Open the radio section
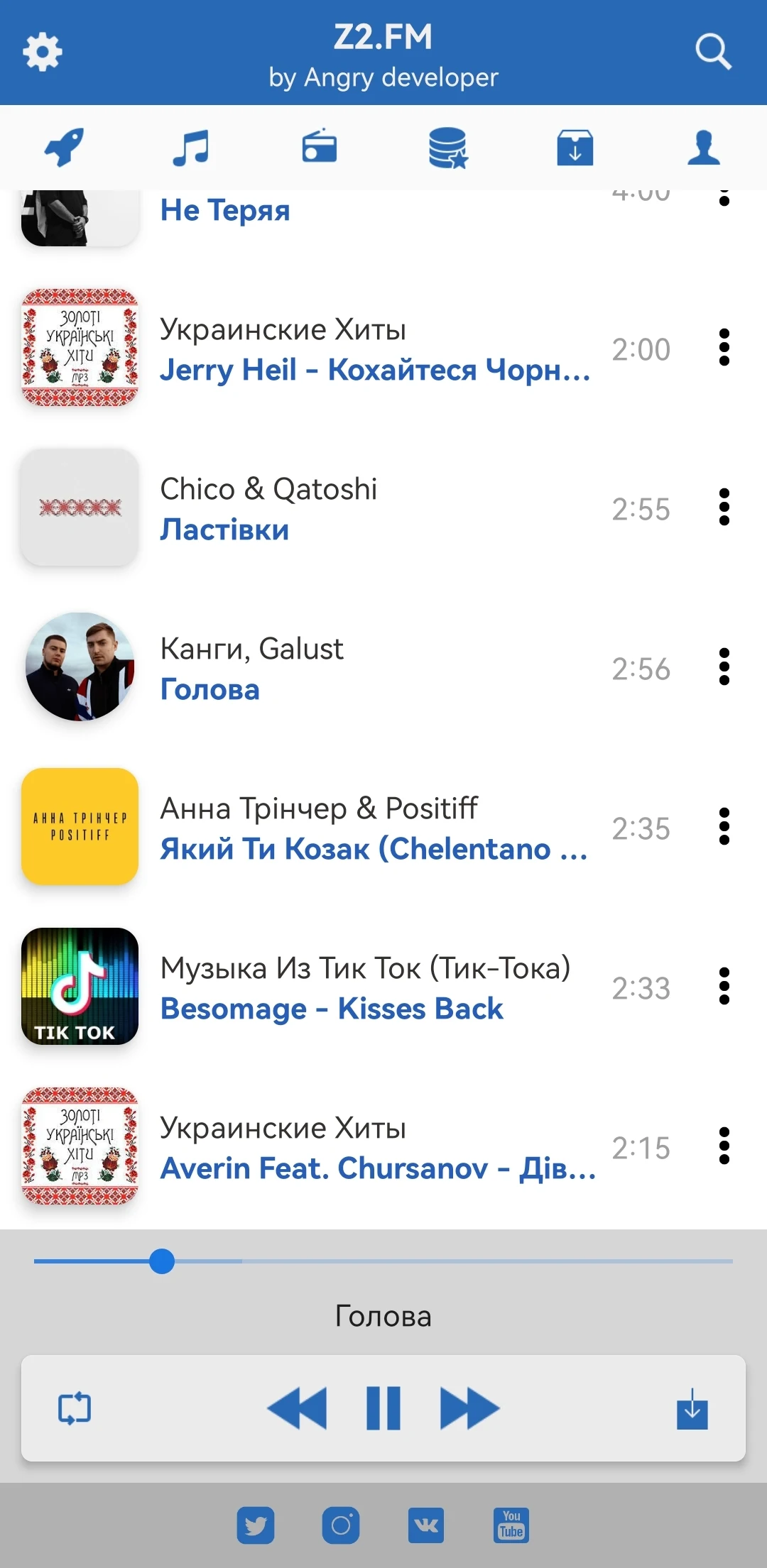 318,147
